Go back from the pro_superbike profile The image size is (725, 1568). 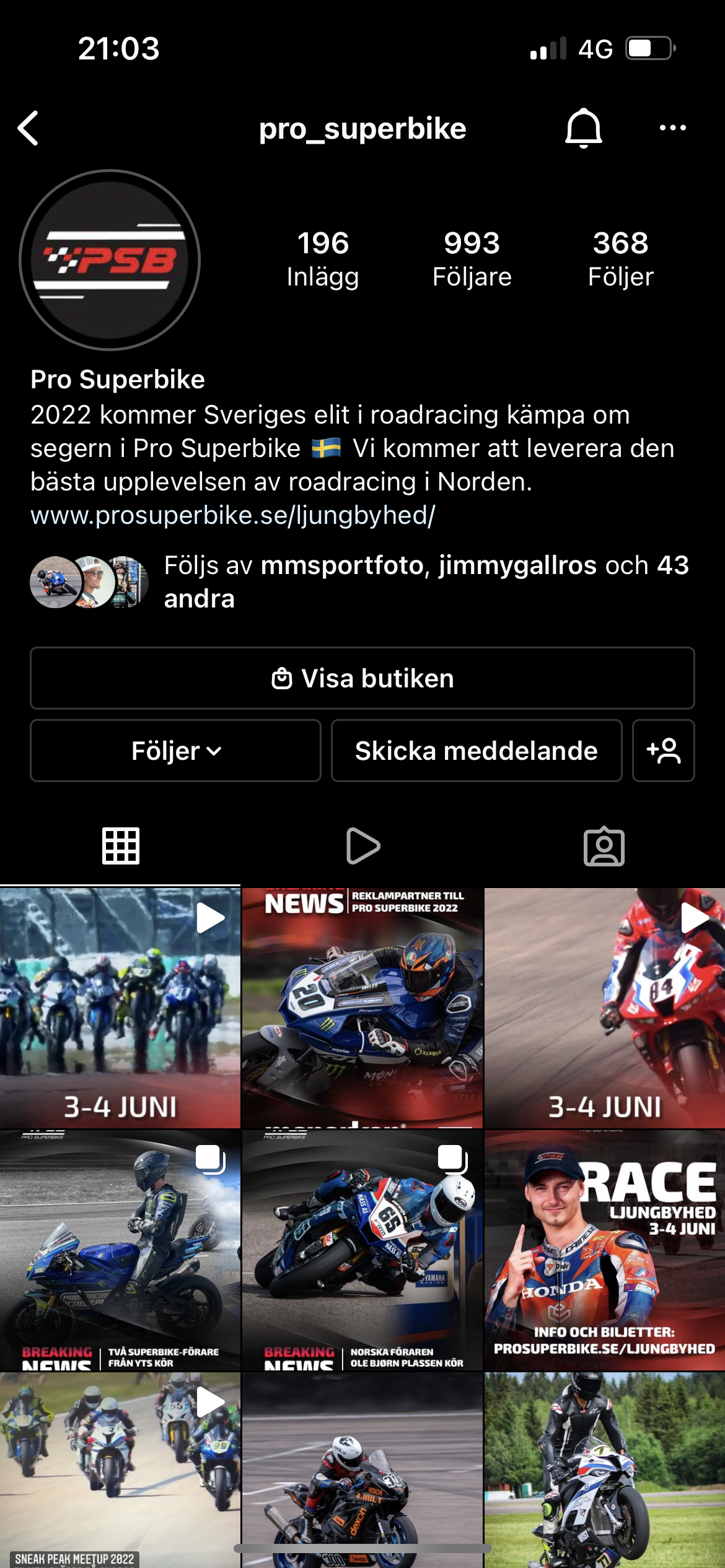click(29, 128)
